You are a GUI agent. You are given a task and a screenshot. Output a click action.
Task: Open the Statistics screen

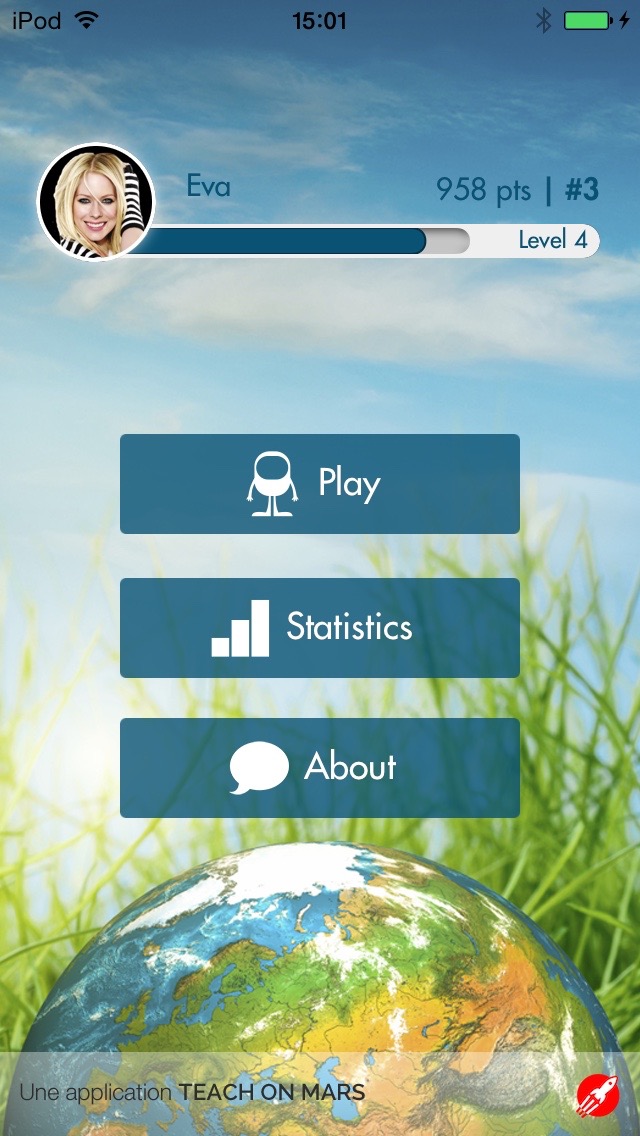coord(320,628)
